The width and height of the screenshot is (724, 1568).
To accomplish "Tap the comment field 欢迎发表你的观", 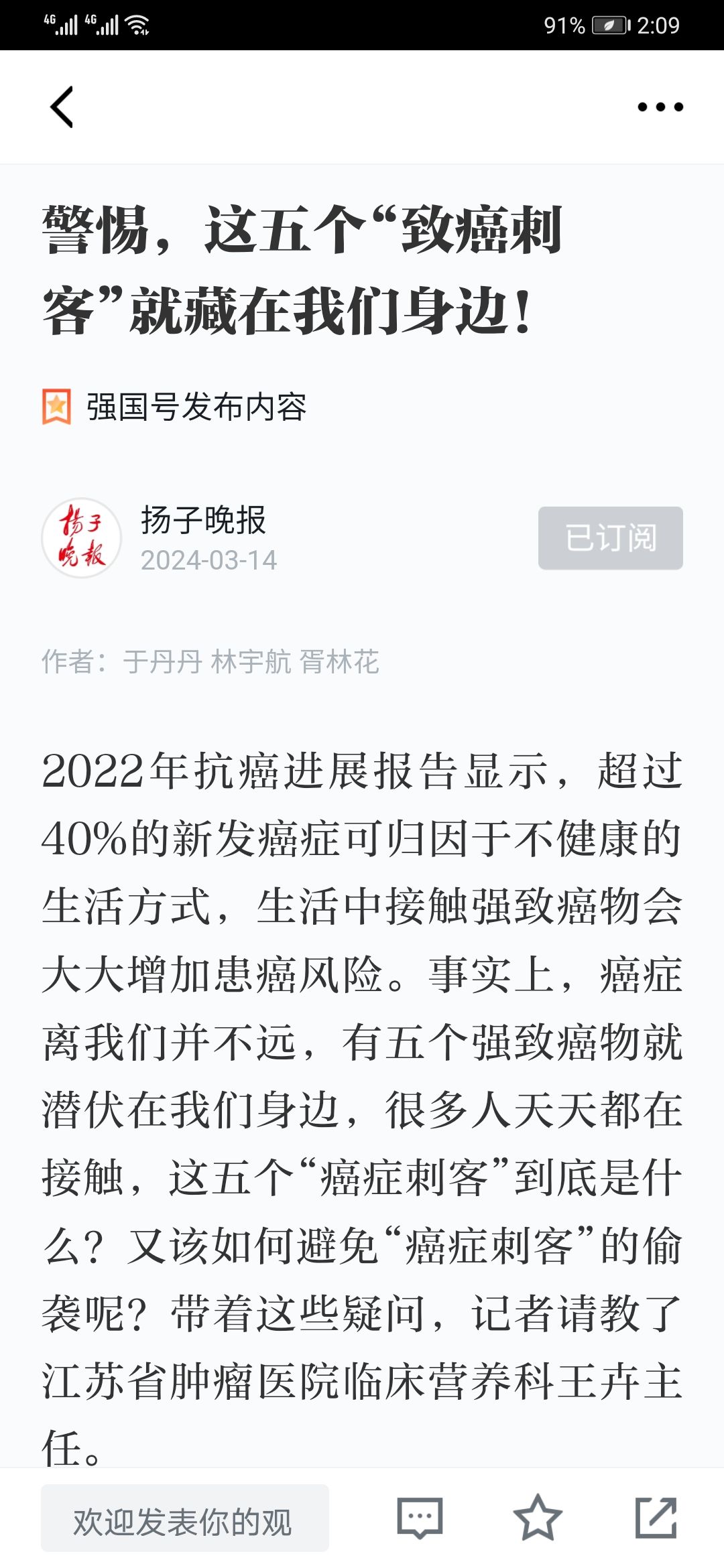I will point(185,1518).
